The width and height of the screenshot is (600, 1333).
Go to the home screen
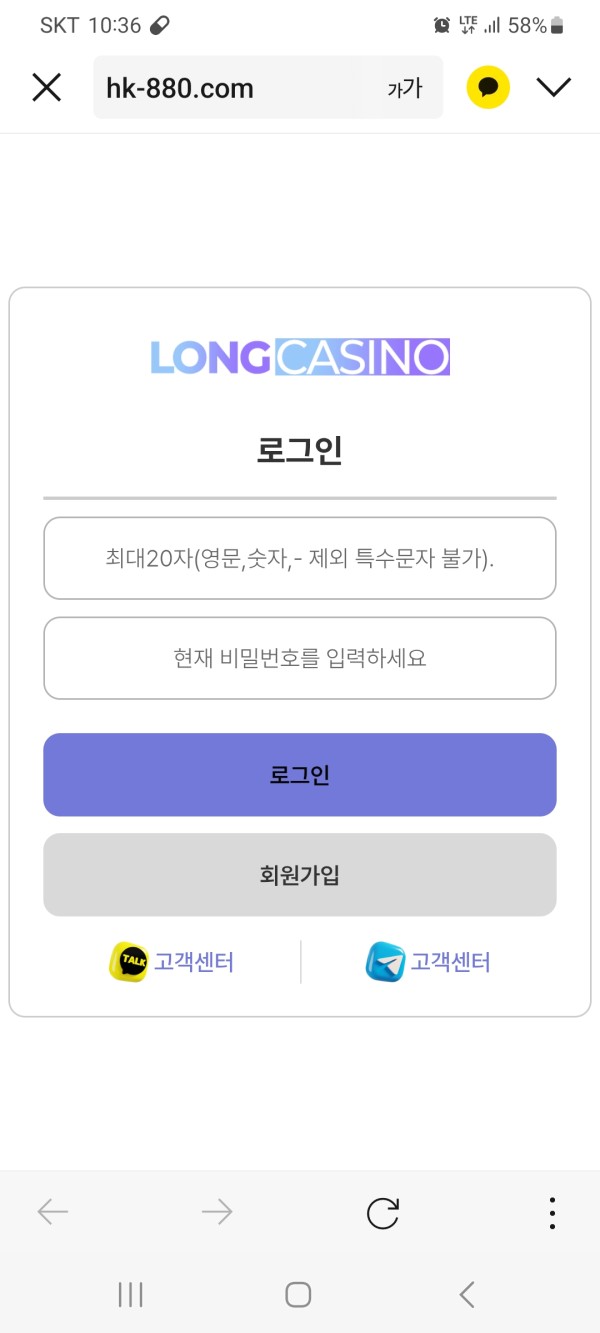coord(298,1295)
